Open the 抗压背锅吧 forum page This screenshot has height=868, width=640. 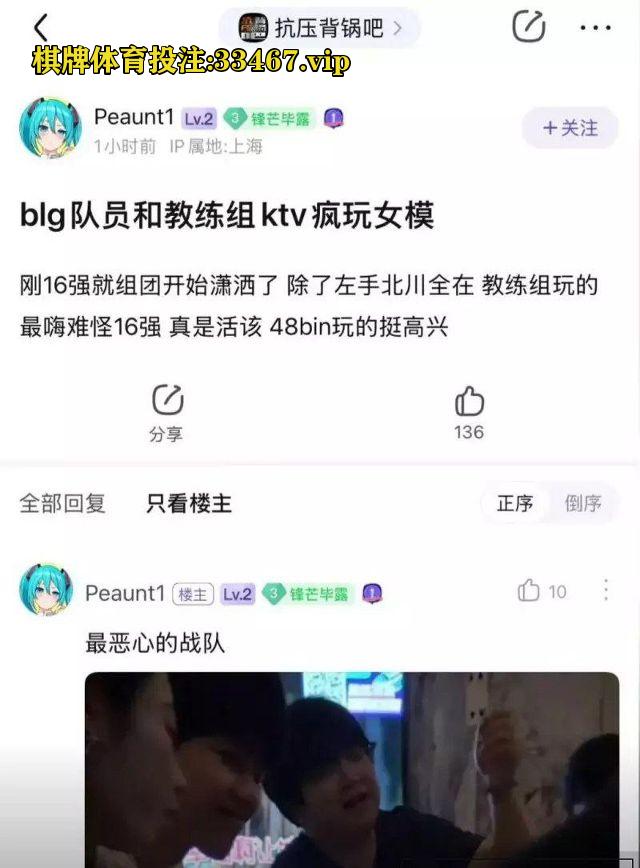[x=320, y=27]
